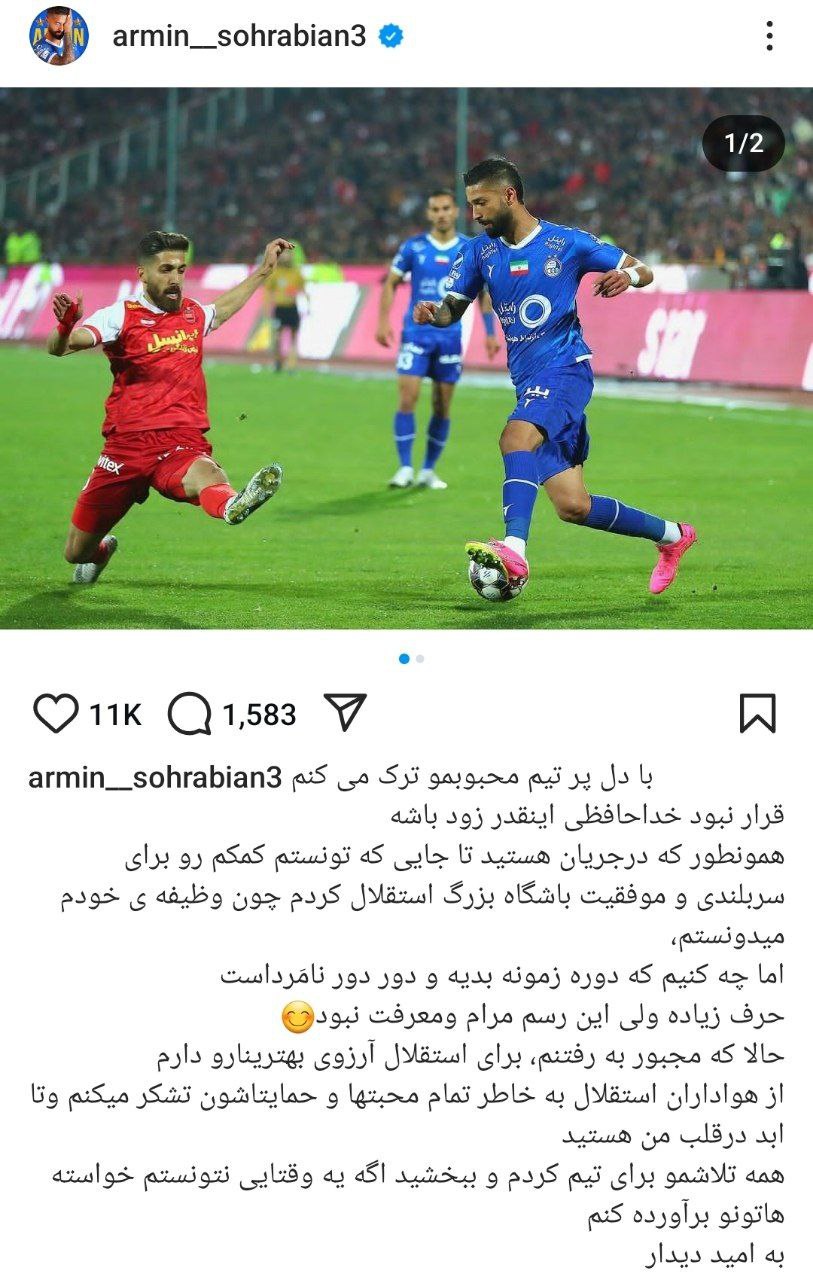Image resolution: width=813 pixels, height=1280 pixels.
Task: Tap the football match photo in the post
Action: 406,358
